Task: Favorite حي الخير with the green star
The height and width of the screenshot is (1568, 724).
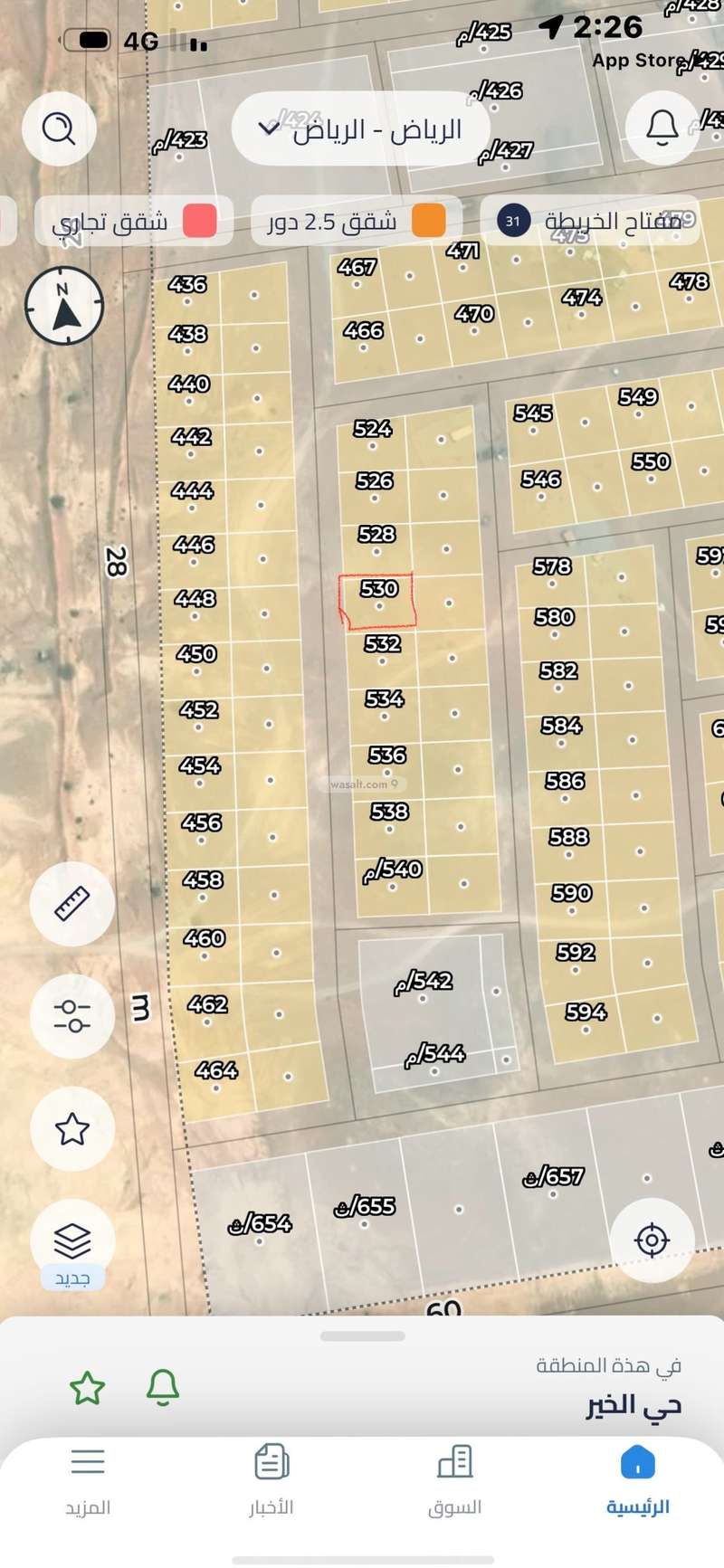Action: [x=88, y=1388]
